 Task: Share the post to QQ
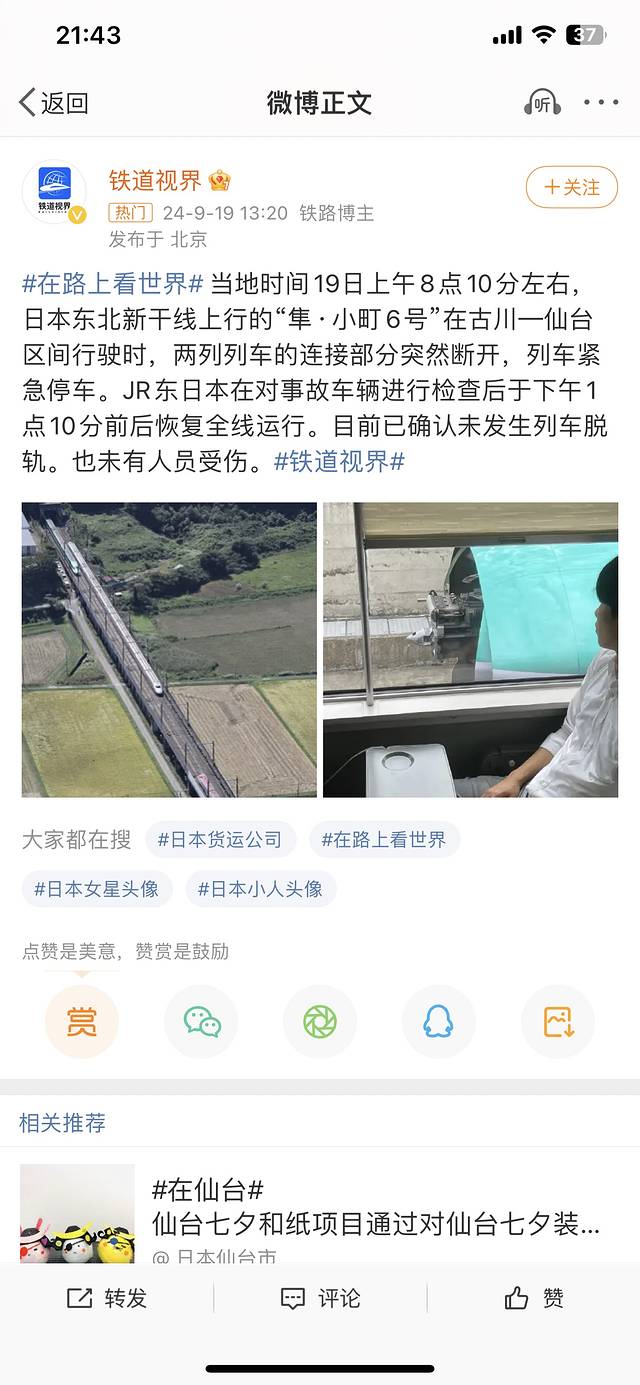(438, 1022)
